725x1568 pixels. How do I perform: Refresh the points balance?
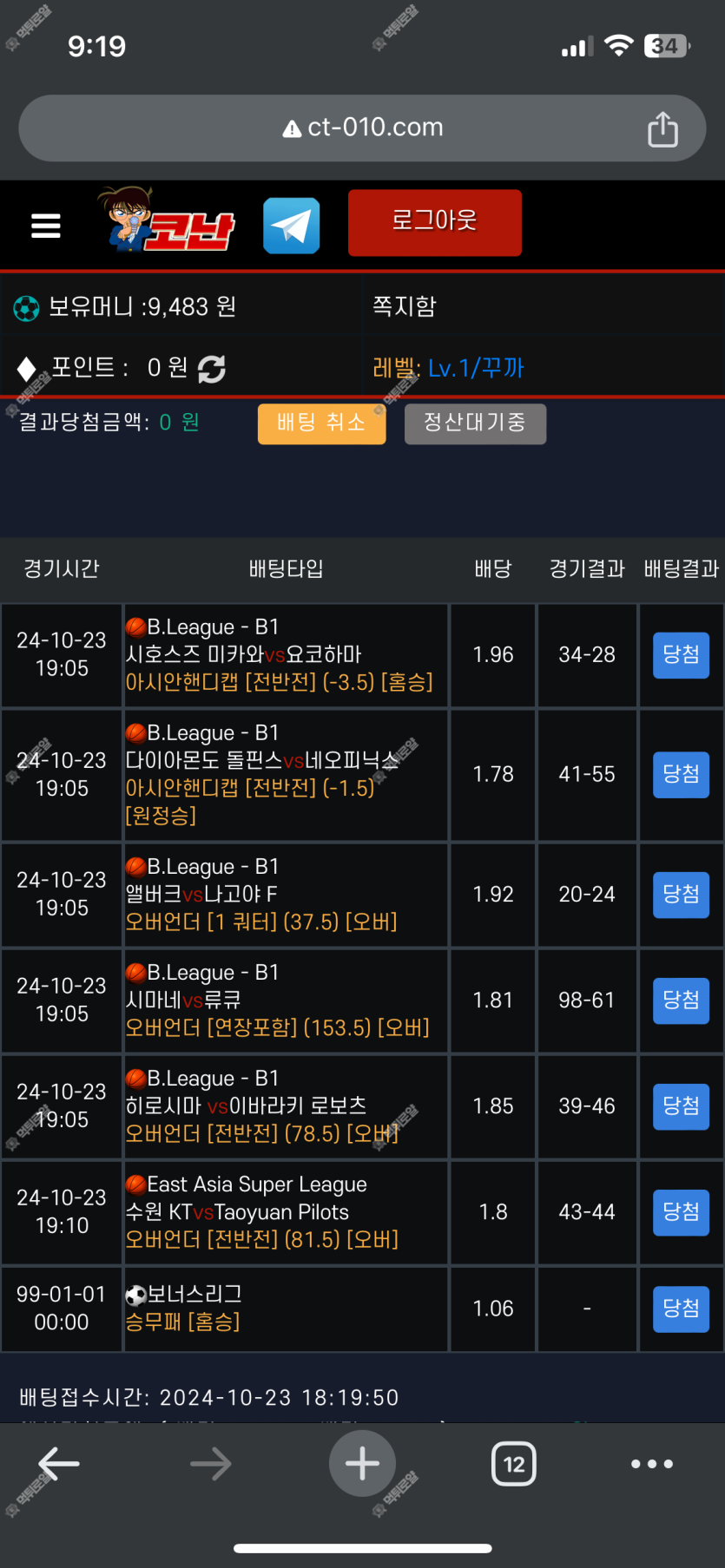(x=212, y=369)
